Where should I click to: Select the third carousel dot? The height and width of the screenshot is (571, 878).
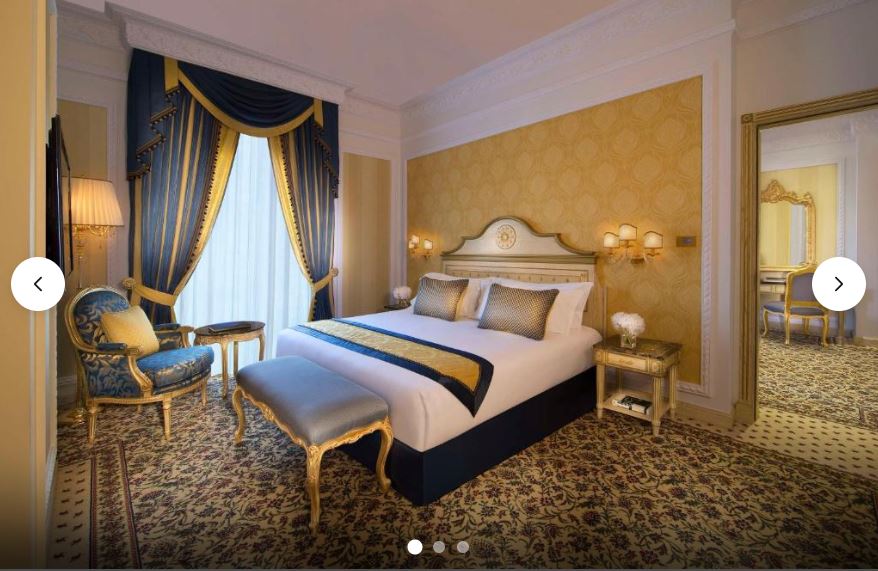click(463, 547)
